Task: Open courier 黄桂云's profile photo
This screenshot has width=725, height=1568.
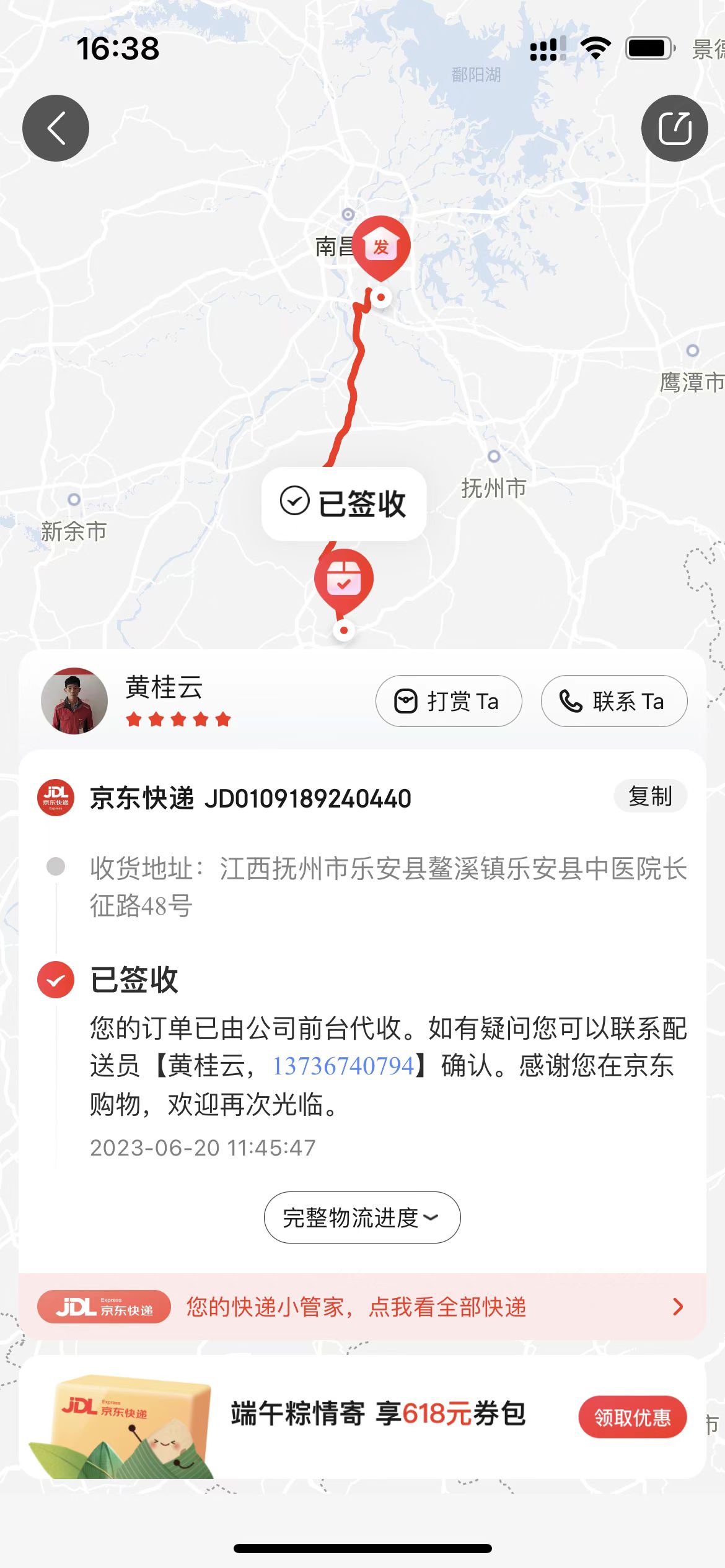Action: pyautogui.click(x=74, y=701)
